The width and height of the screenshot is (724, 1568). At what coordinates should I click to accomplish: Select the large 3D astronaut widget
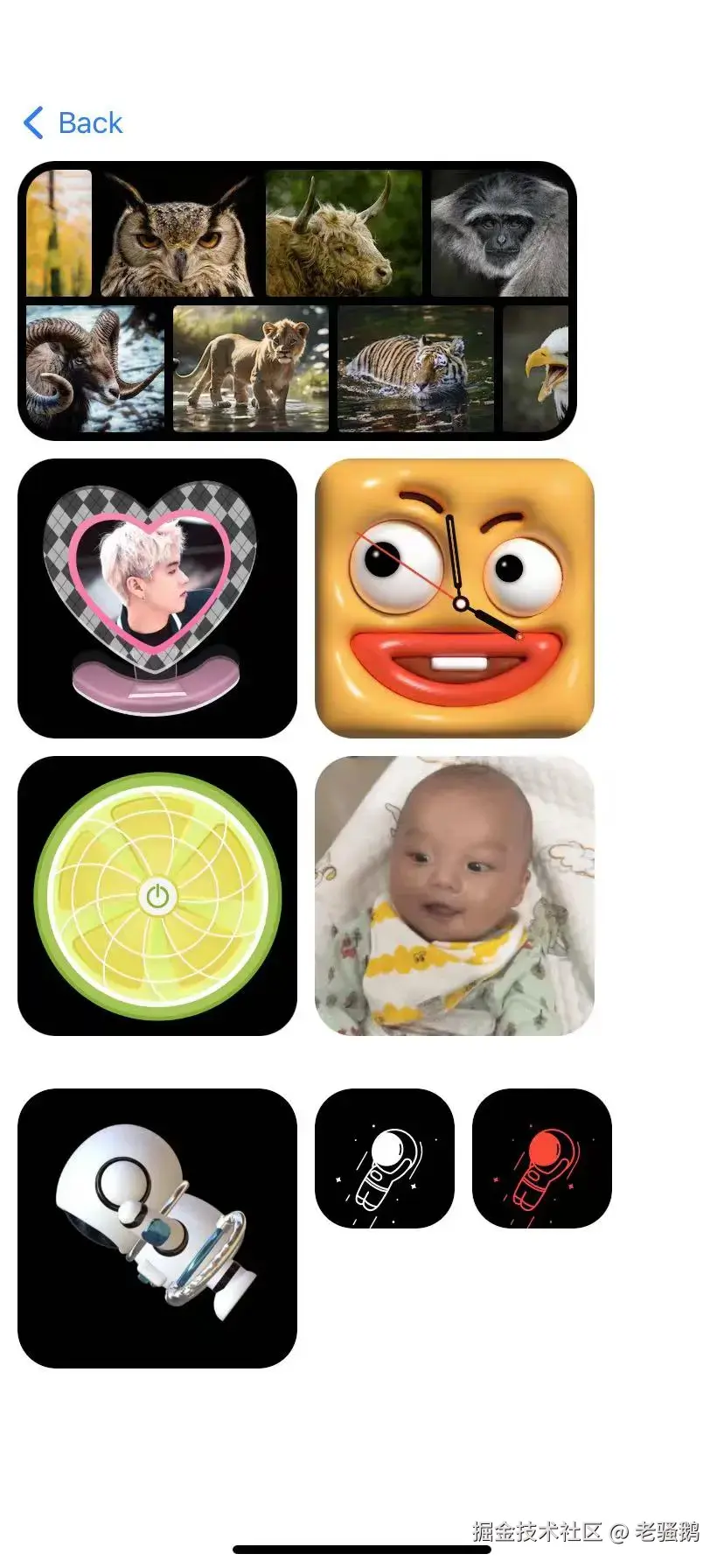click(x=157, y=1228)
